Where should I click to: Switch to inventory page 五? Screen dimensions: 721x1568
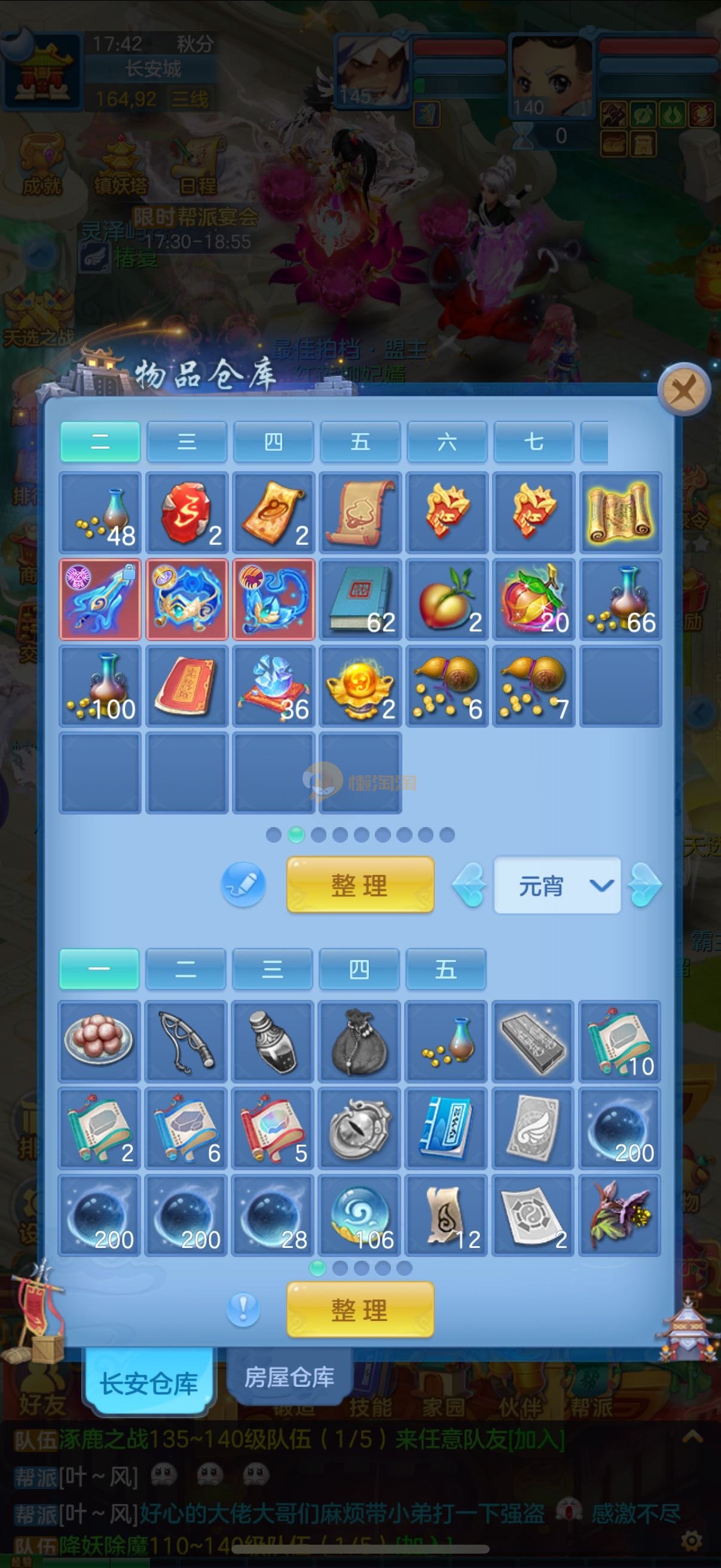pyautogui.click(x=445, y=968)
